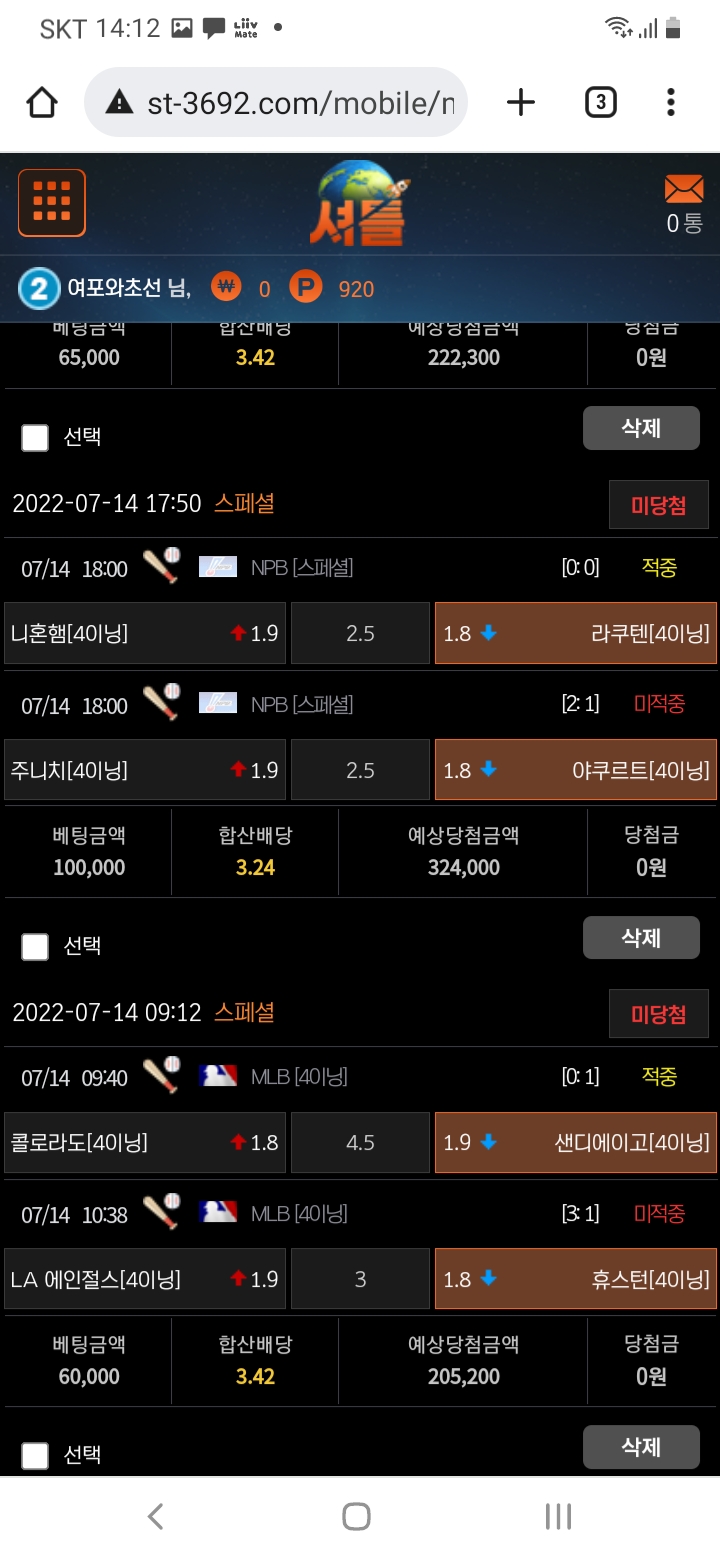This screenshot has width=720, height=1560.
Task: Tap the system back button
Action: click(x=156, y=1516)
